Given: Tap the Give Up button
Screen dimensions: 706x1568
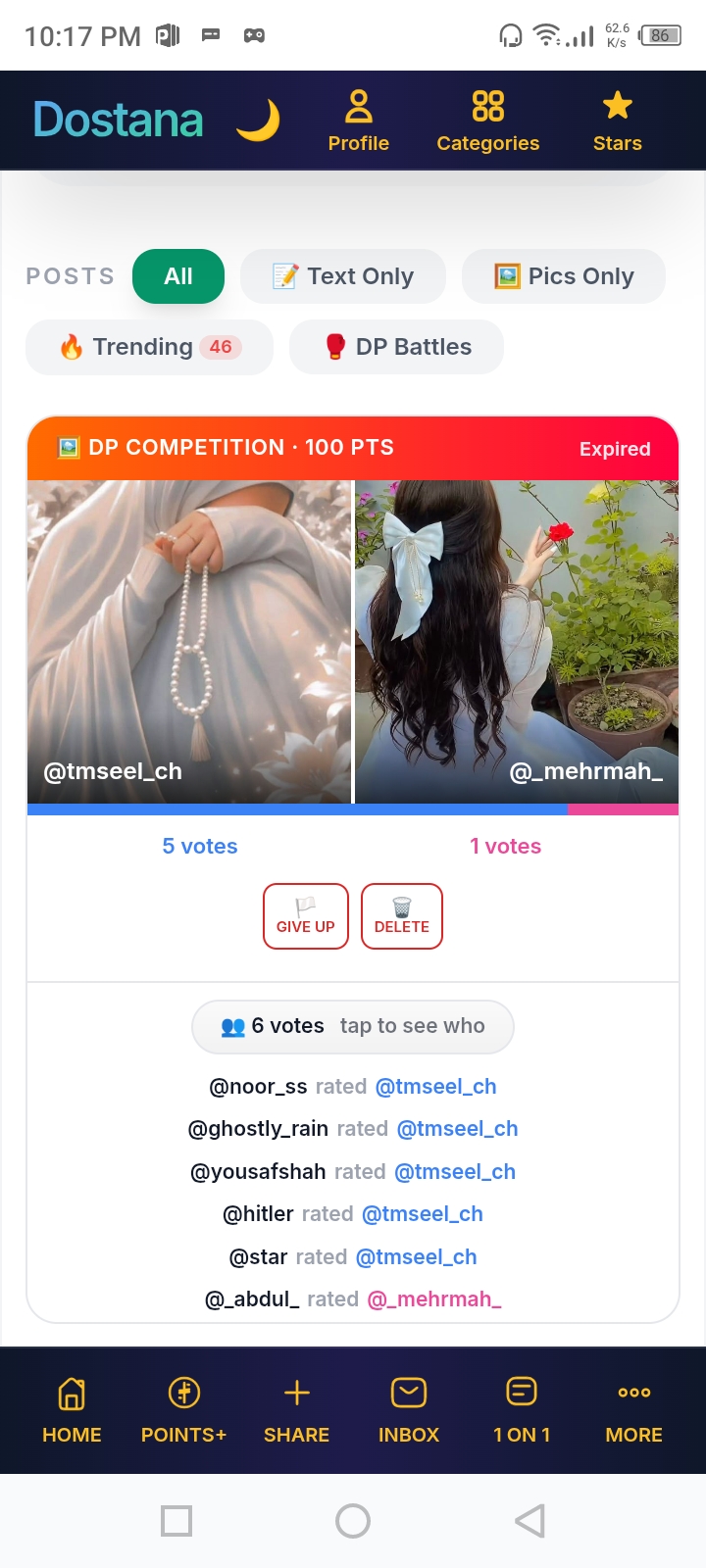Looking at the screenshot, I should [306, 916].
